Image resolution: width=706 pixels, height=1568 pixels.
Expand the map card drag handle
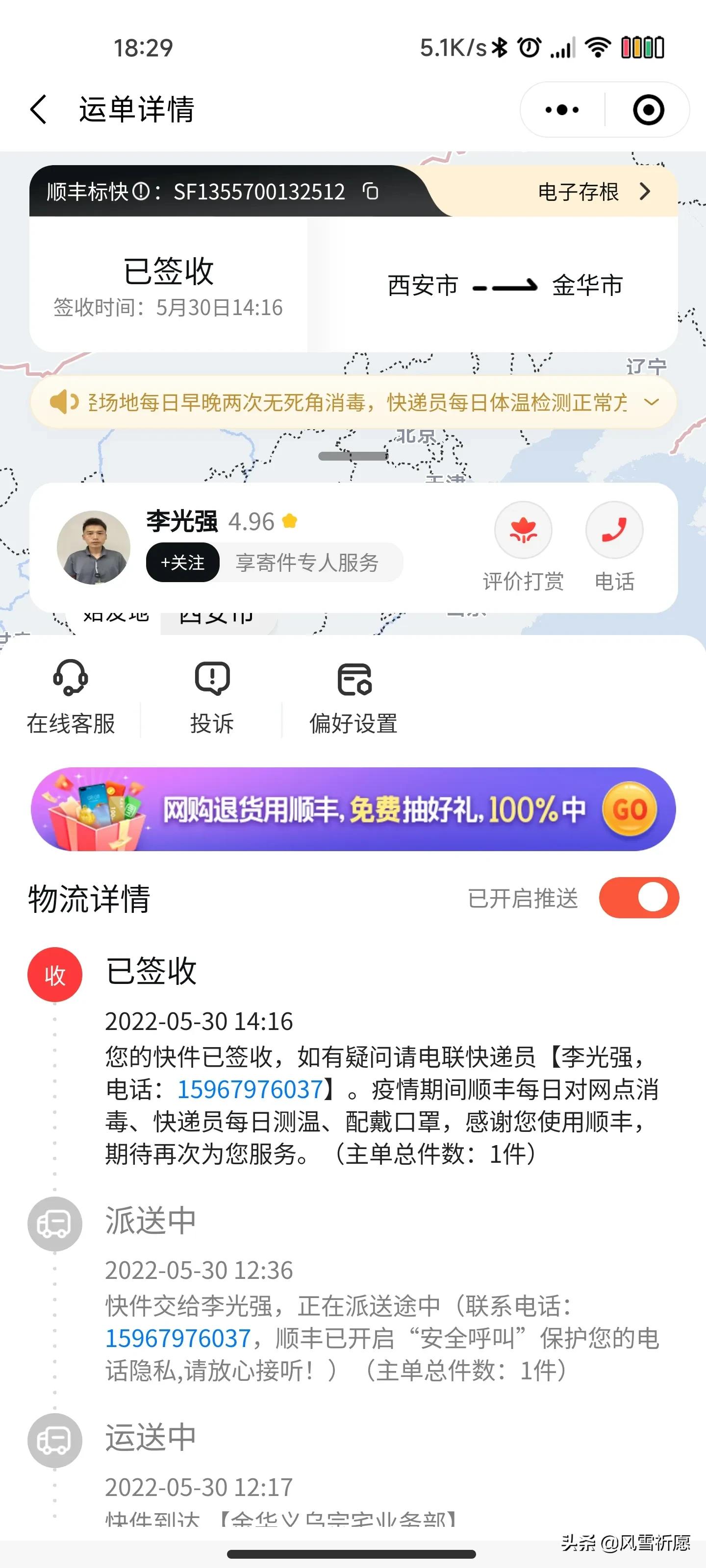pos(353,454)
